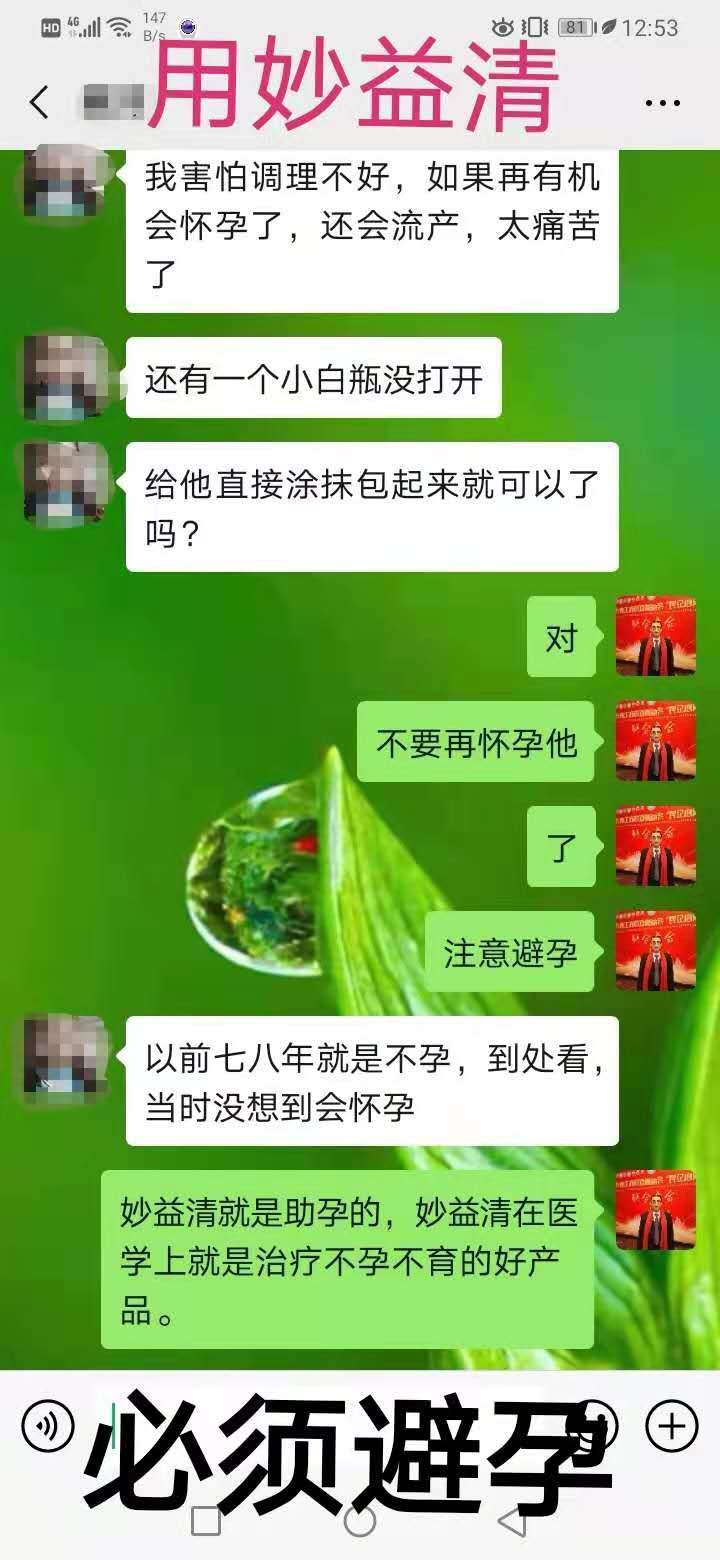Open the chat info overflow menu

(662, 103)
